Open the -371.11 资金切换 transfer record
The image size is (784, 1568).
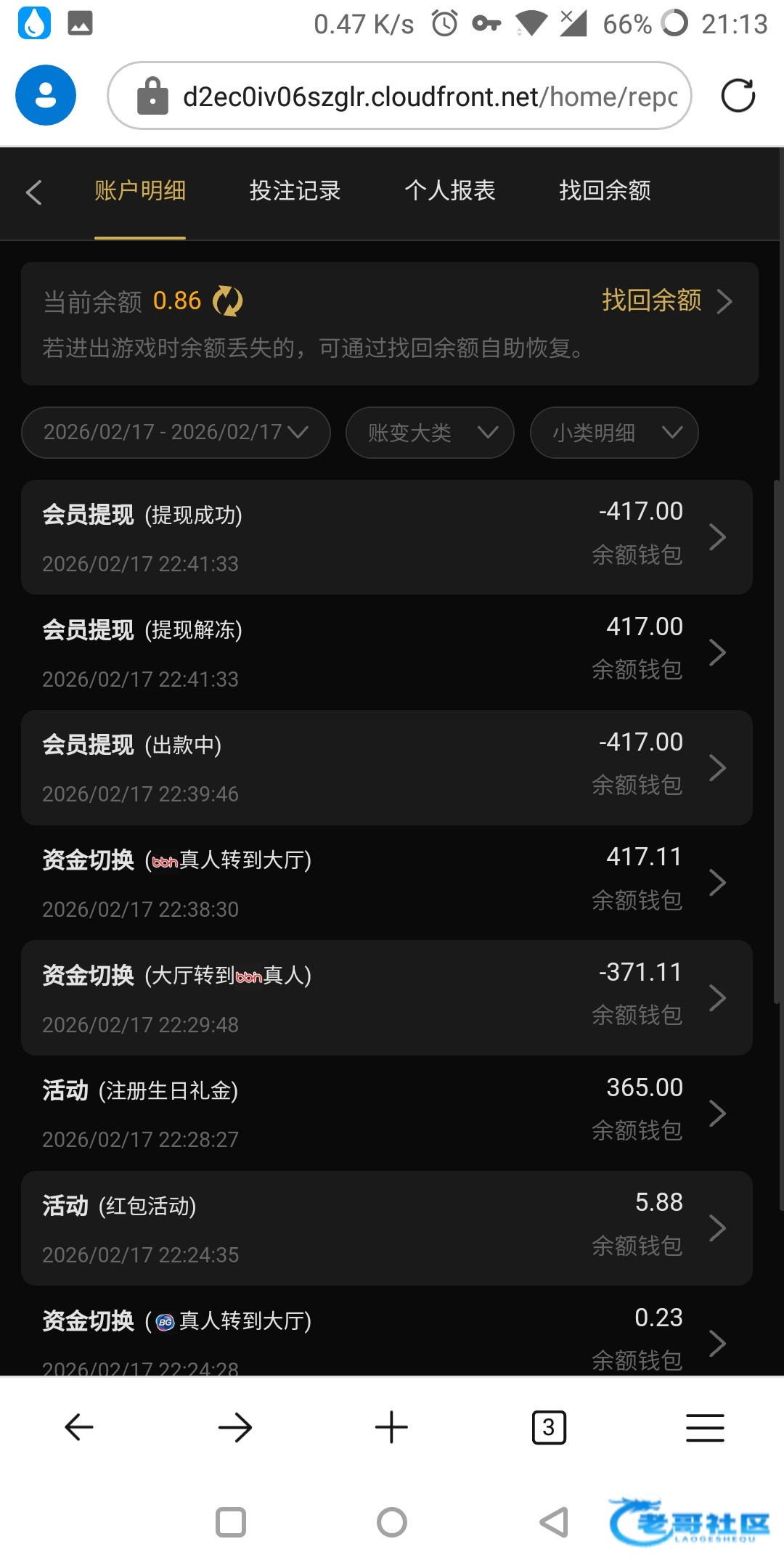(386, 997)
